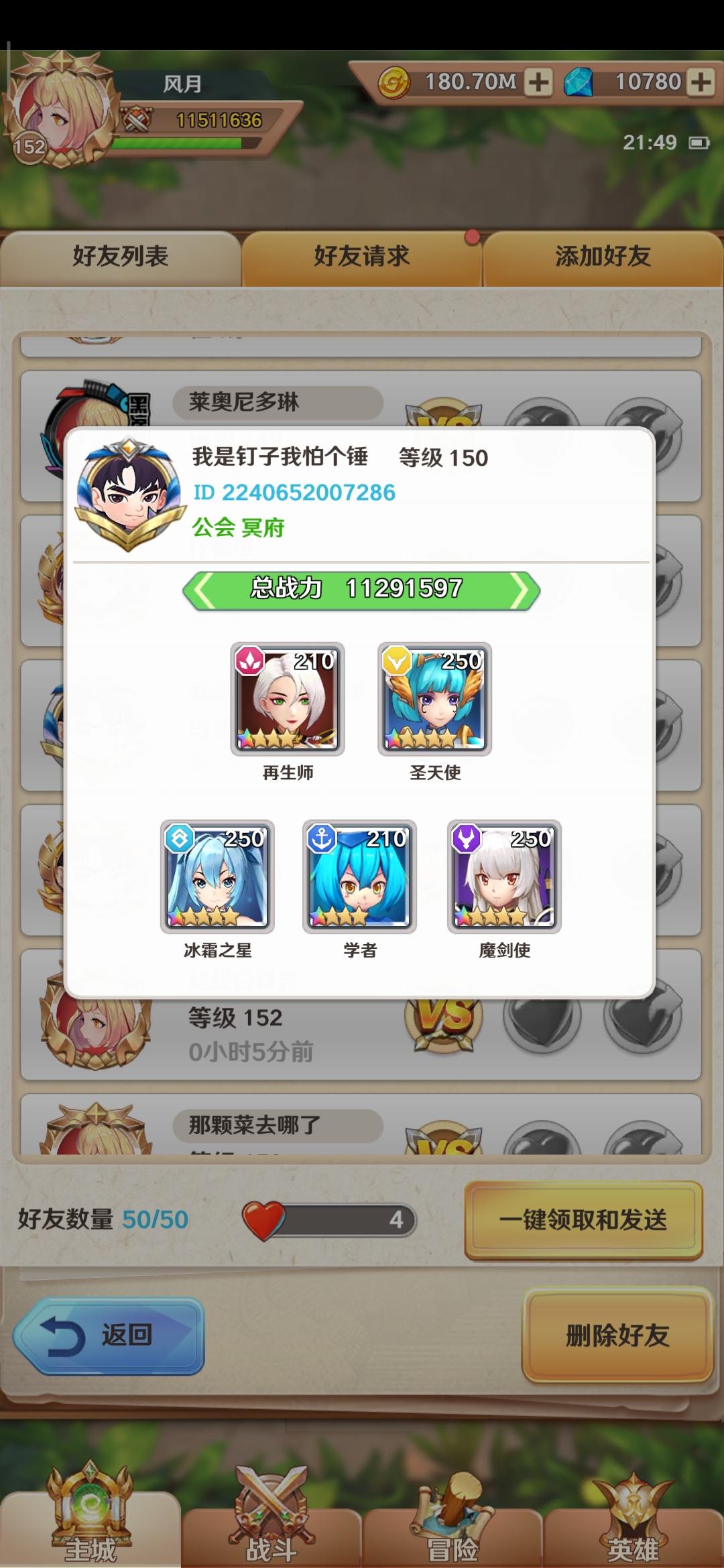Add diamonds with the plus button
The image size is (724, 1568).
point(701,82)
